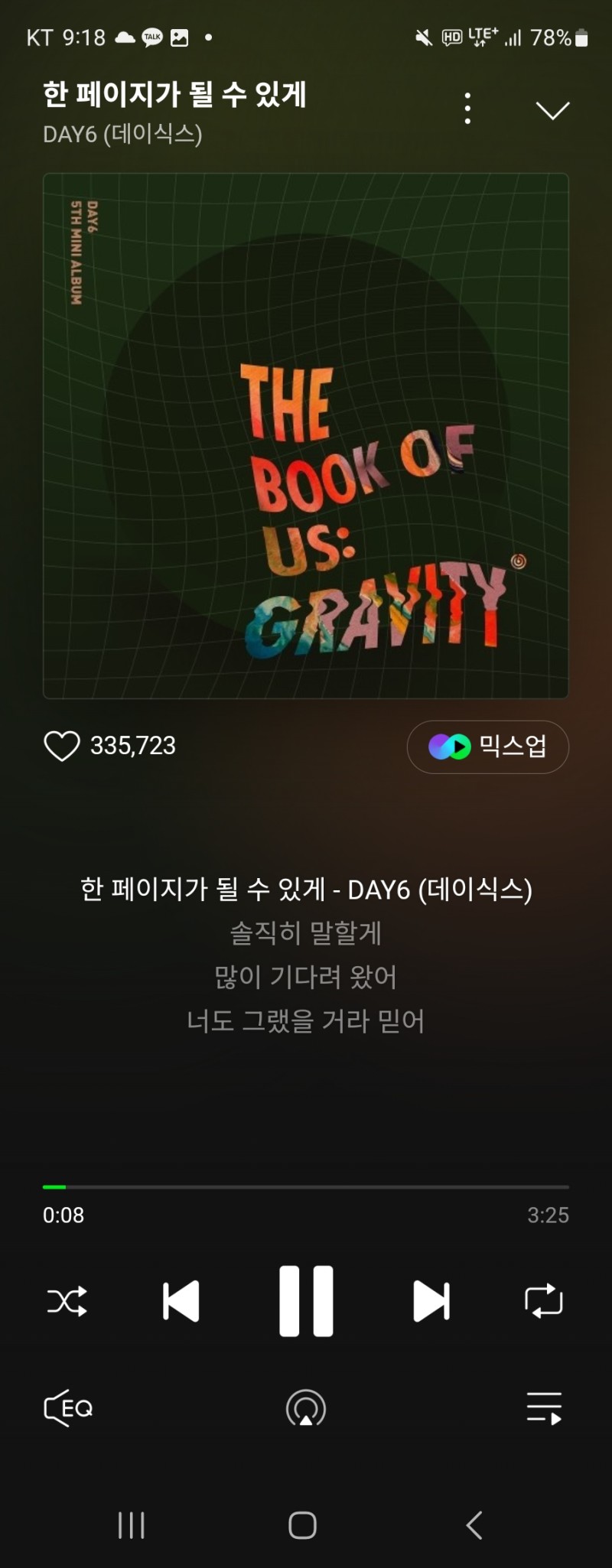
Task: Open the DAY6 (데이식스) artist link
Action: [122, 135]
